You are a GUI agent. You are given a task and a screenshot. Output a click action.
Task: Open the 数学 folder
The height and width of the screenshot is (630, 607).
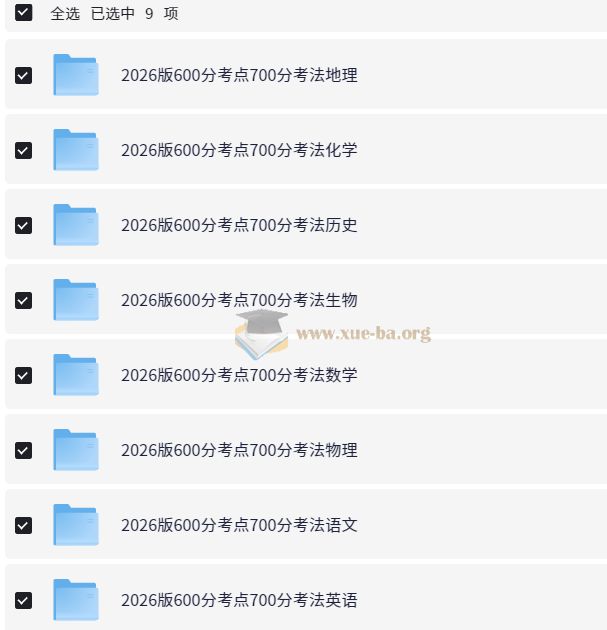pos(239,375)
